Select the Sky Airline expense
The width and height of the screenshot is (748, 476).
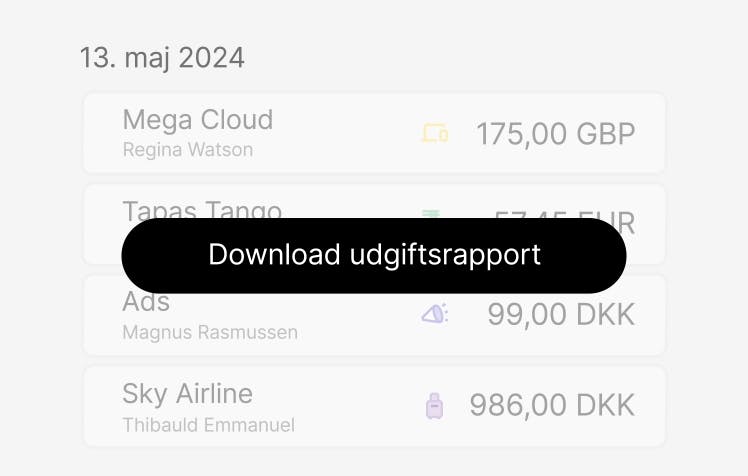pos(373,406)
